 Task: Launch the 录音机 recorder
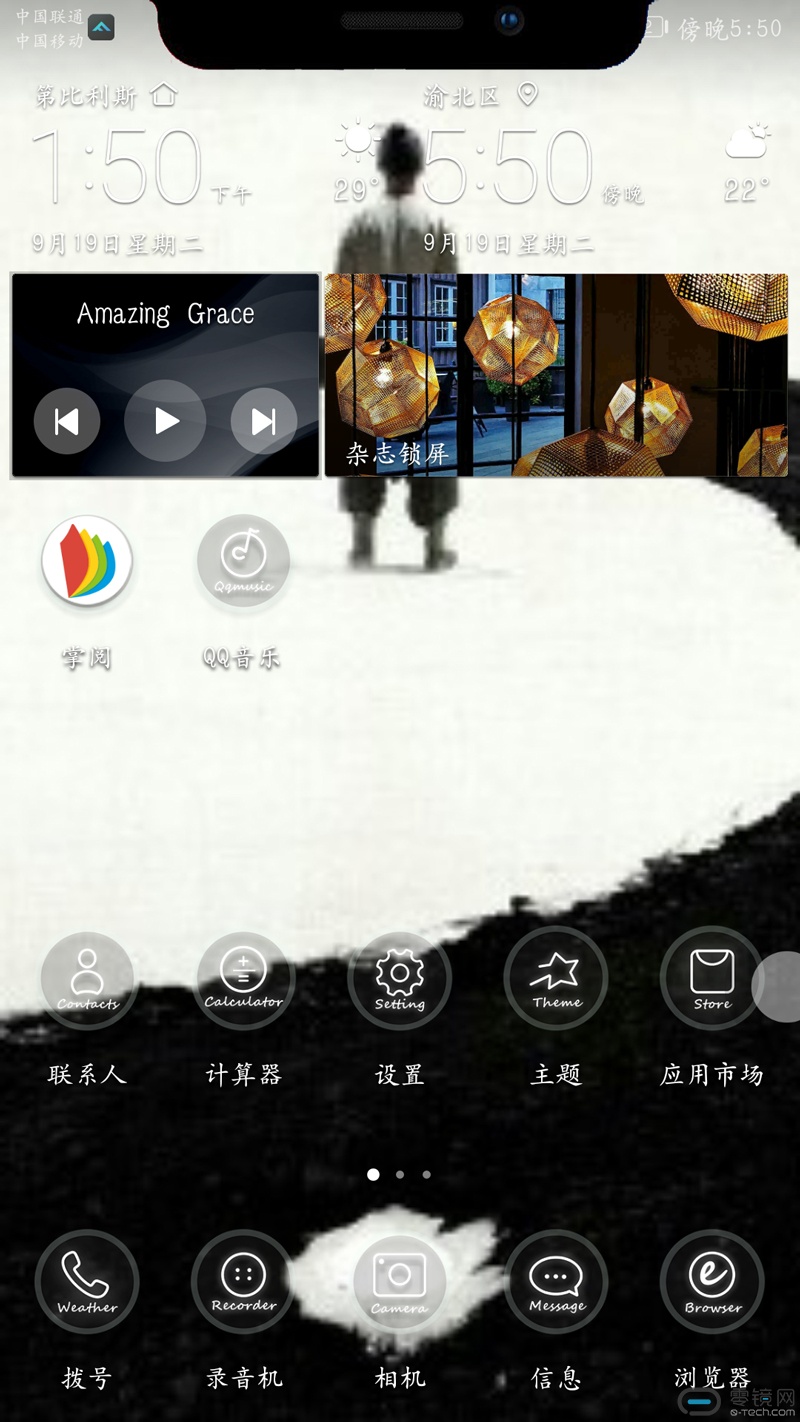coord(243,1282)
